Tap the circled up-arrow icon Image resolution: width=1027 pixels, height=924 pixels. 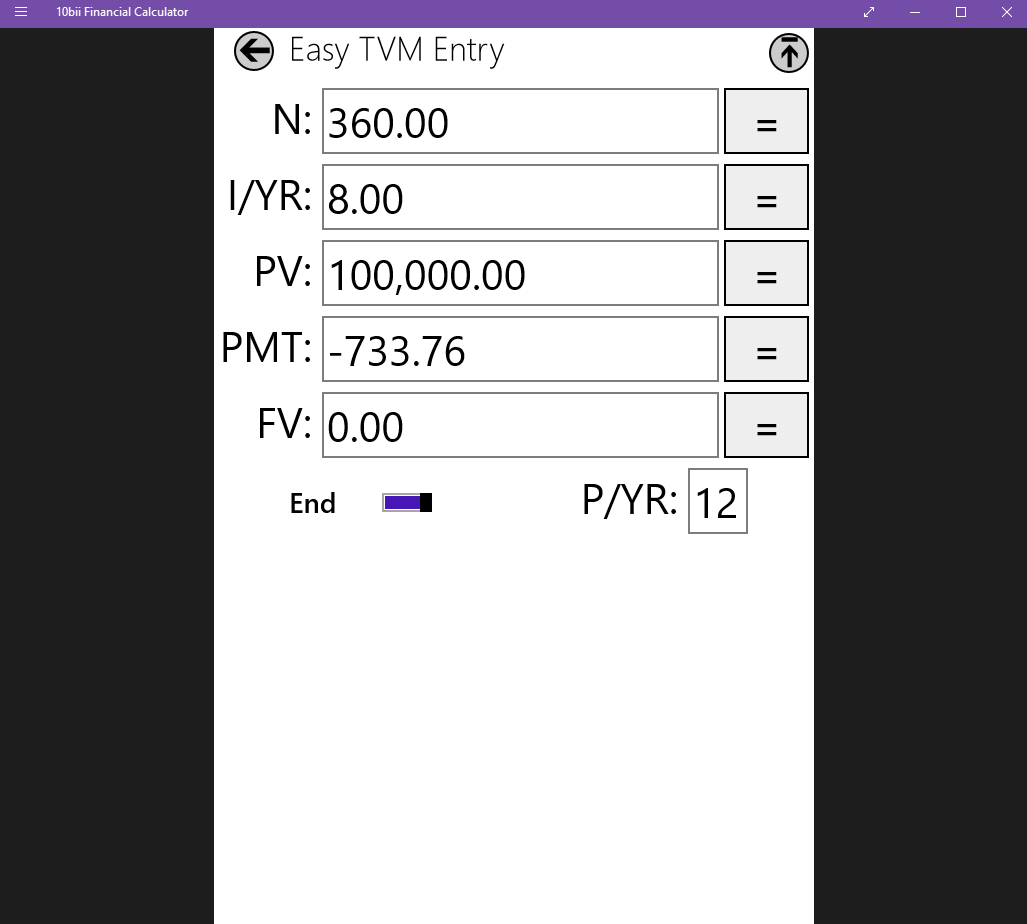pyautogui.click(x=788, y=53)
